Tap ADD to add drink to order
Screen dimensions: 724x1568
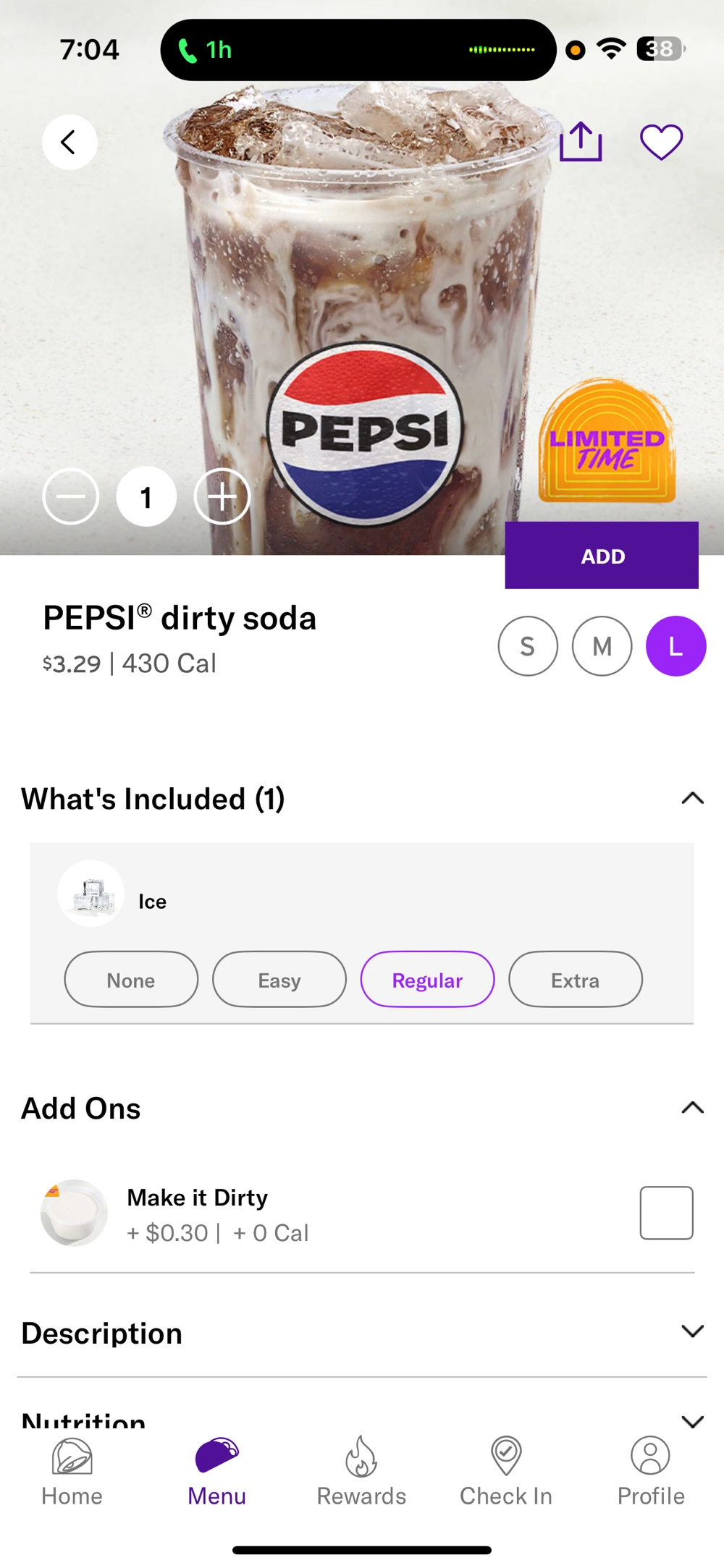click(x=602, y=556)
